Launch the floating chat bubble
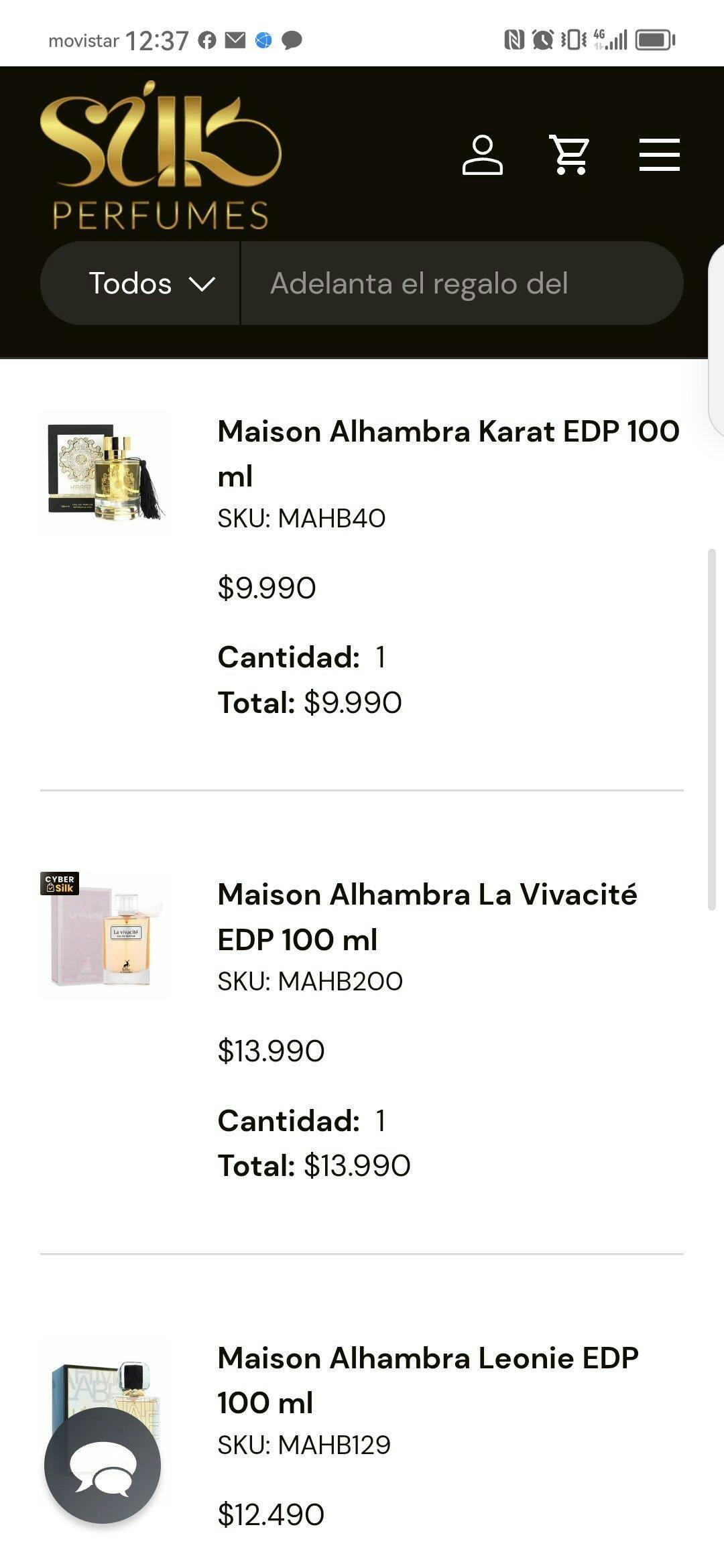Image resolution: width=724 pixels, height=1568 pixels. 103,1465
